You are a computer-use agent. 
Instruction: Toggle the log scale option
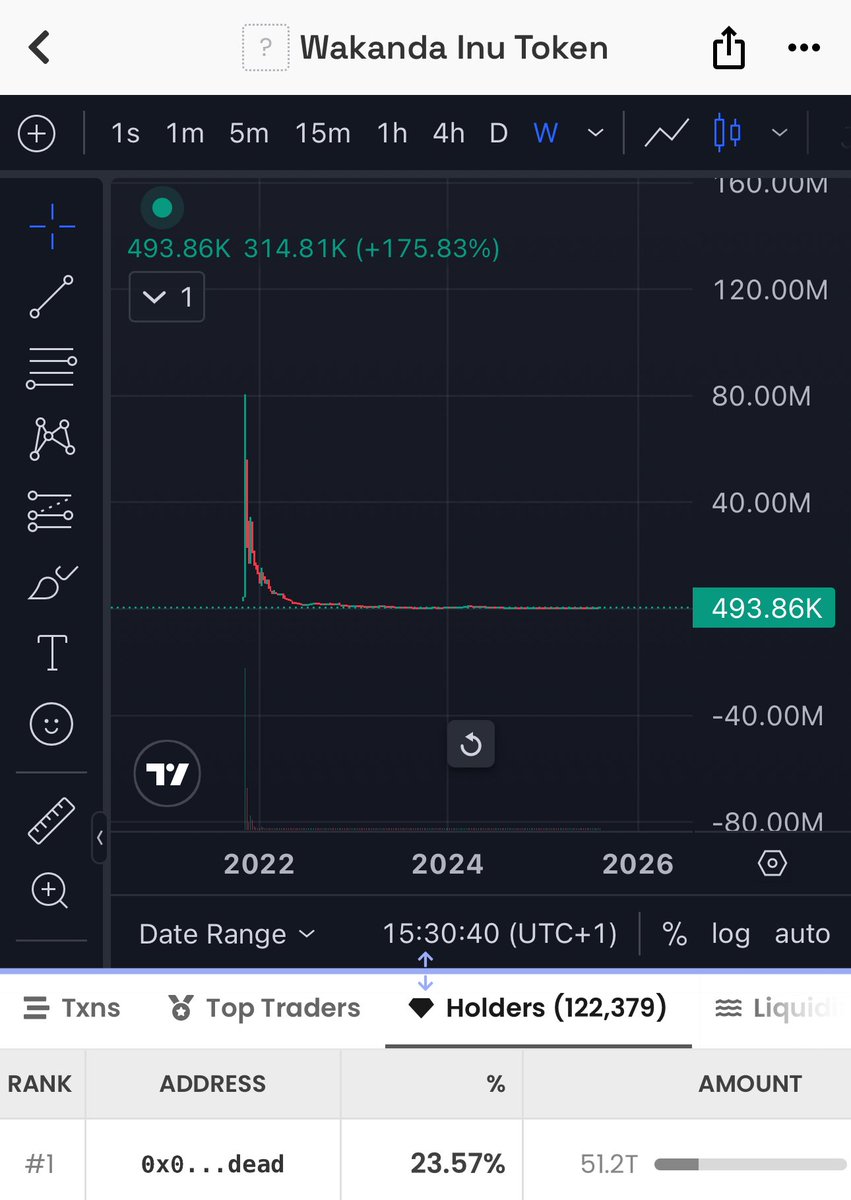[x=730, y=934]
